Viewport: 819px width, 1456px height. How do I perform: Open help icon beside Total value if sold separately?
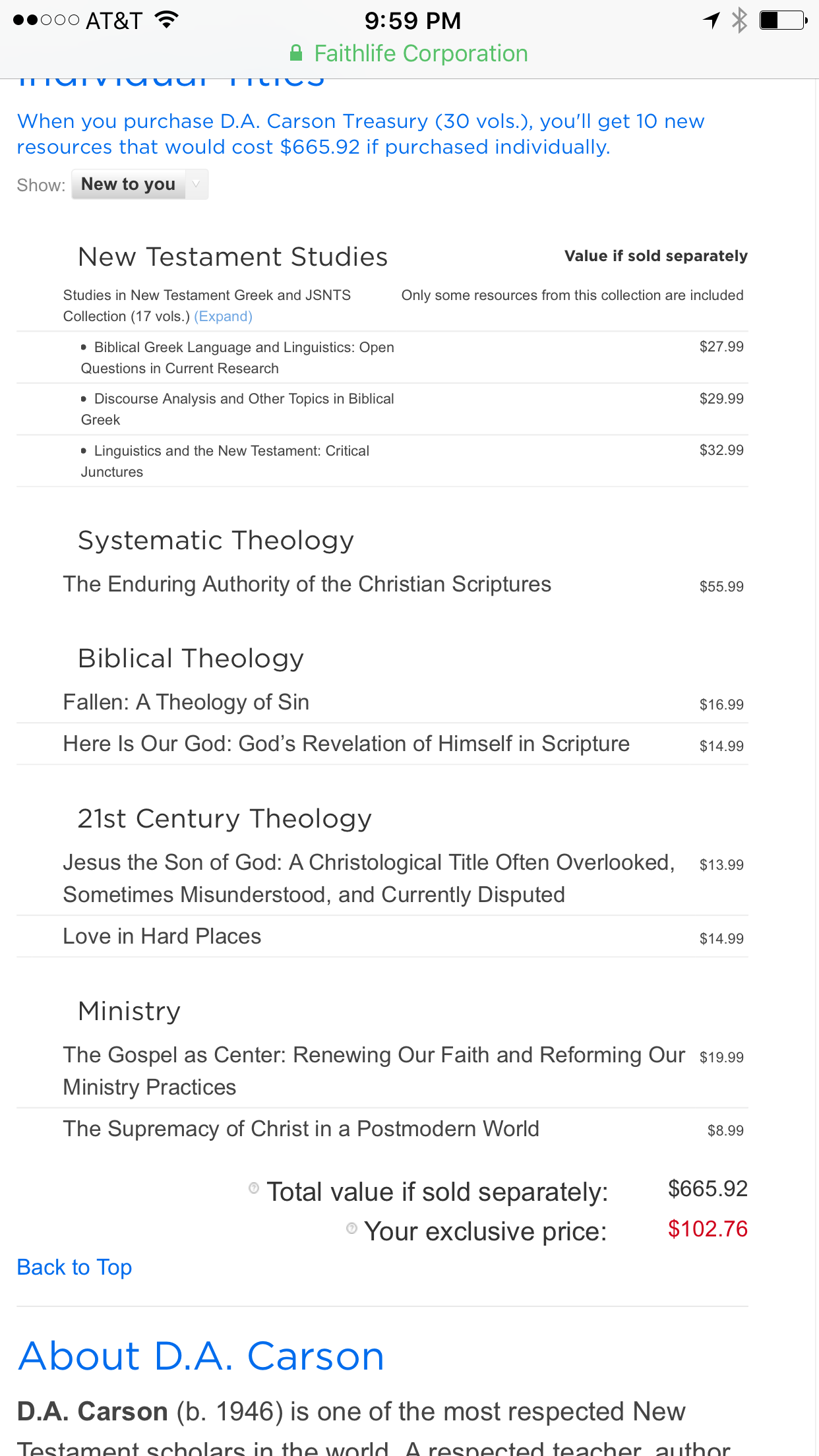tap(254, 1188)
